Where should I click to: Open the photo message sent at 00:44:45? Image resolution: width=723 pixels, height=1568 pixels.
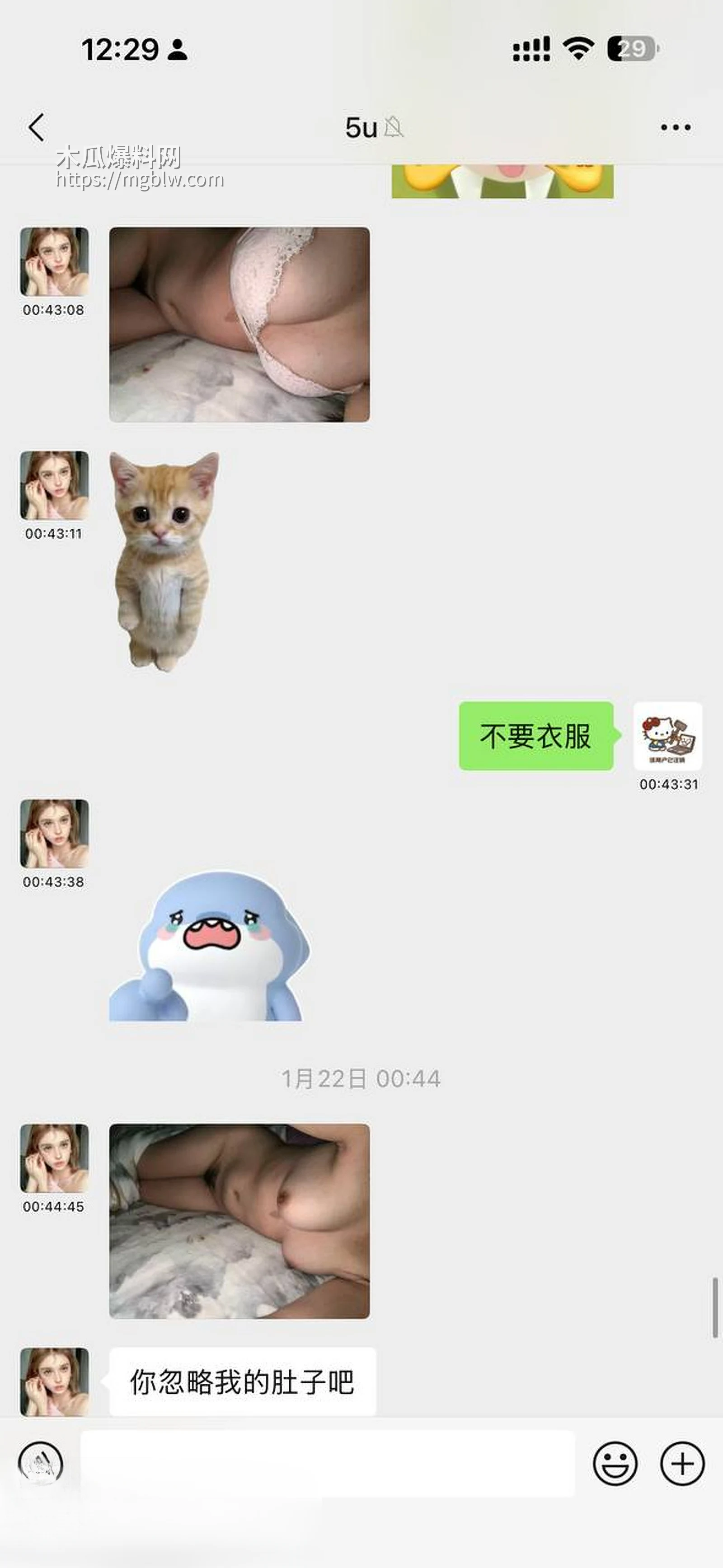(239, 1221)
